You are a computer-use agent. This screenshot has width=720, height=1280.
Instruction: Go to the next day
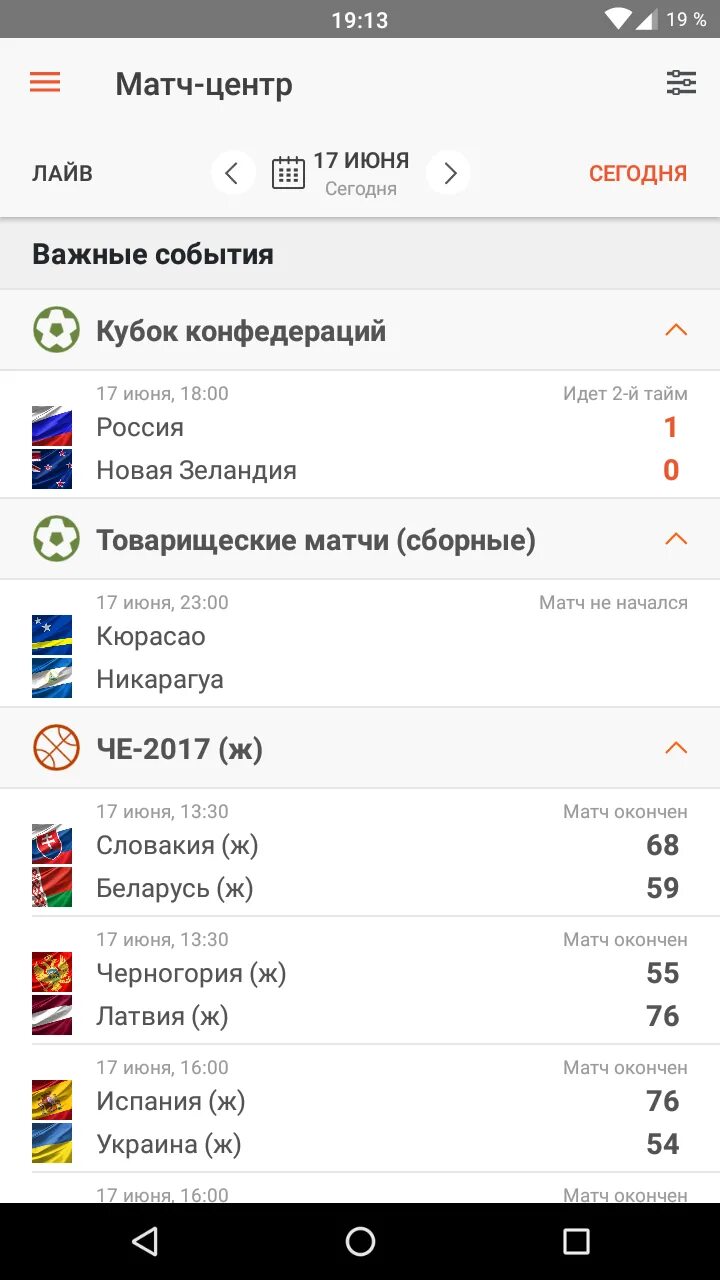[449, 173]
